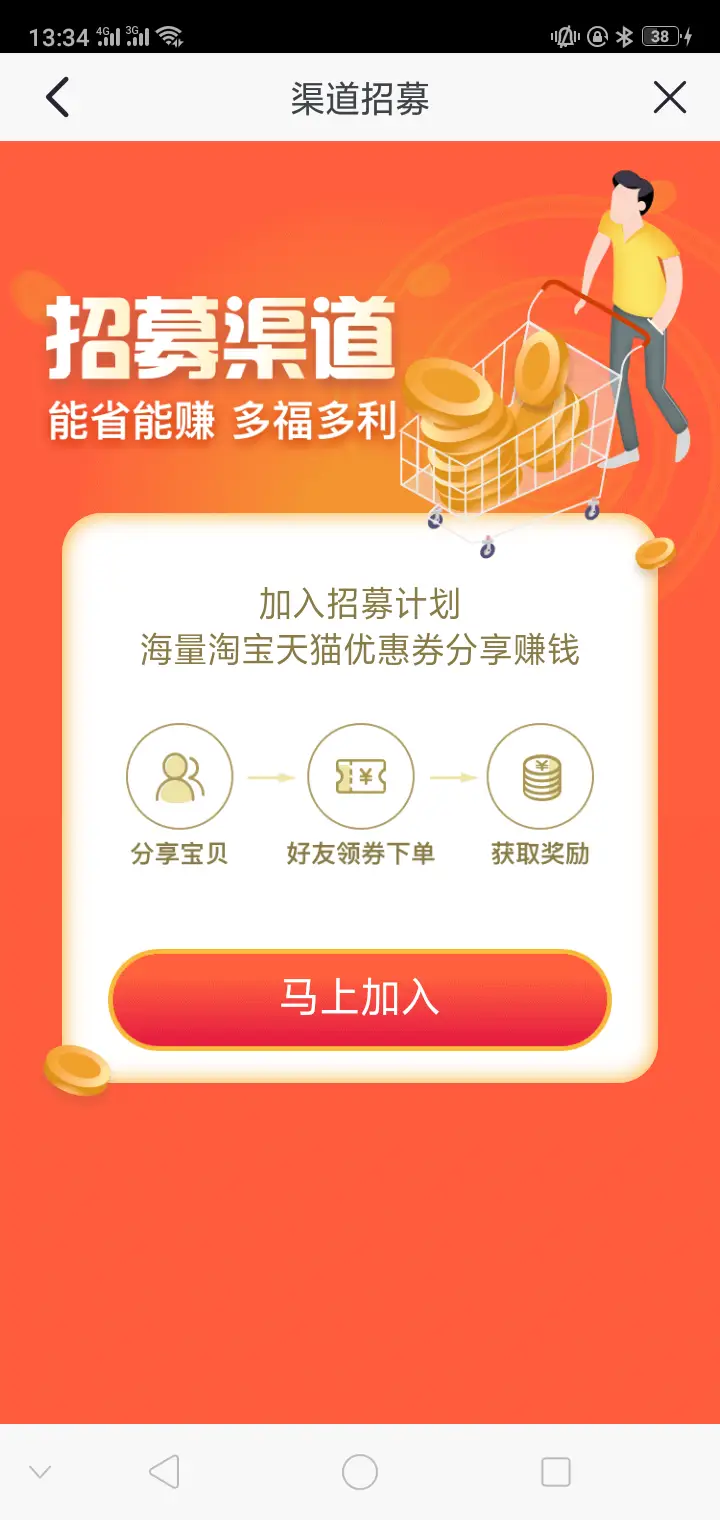
Task: Tap the 马上加入 button
Action: [359, 999]
